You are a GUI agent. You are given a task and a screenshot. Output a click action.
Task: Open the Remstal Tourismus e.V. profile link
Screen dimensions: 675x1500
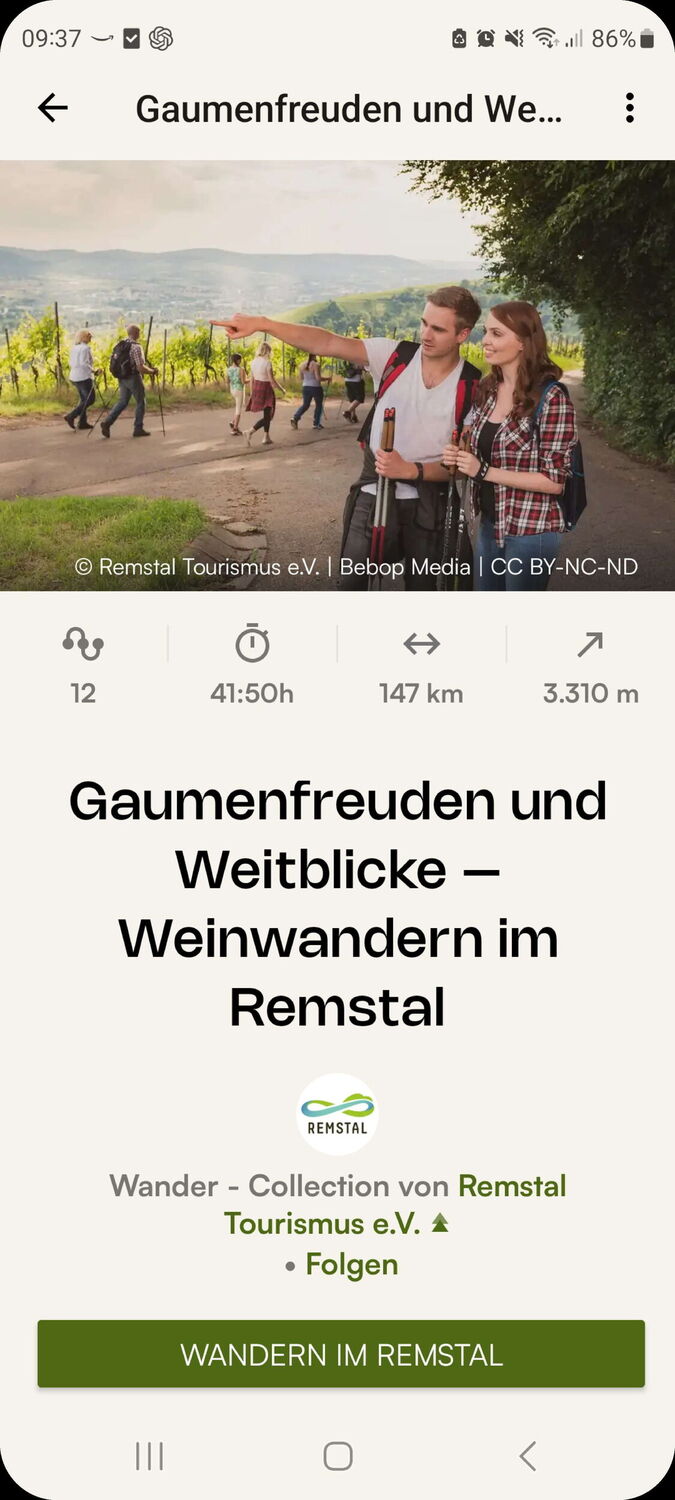pyautogui.click(x=511, y=1186)
